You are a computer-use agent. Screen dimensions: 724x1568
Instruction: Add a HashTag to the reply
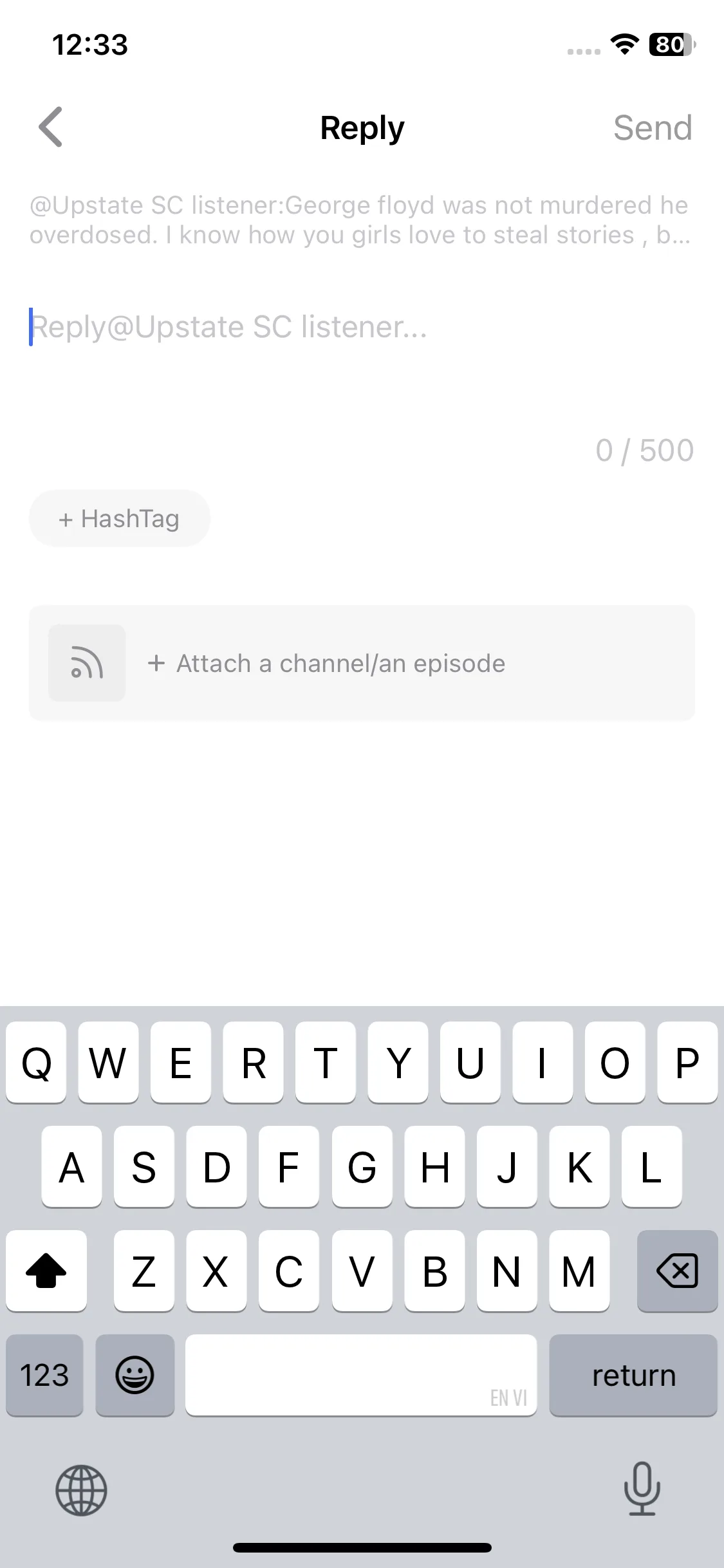[120, 518]
